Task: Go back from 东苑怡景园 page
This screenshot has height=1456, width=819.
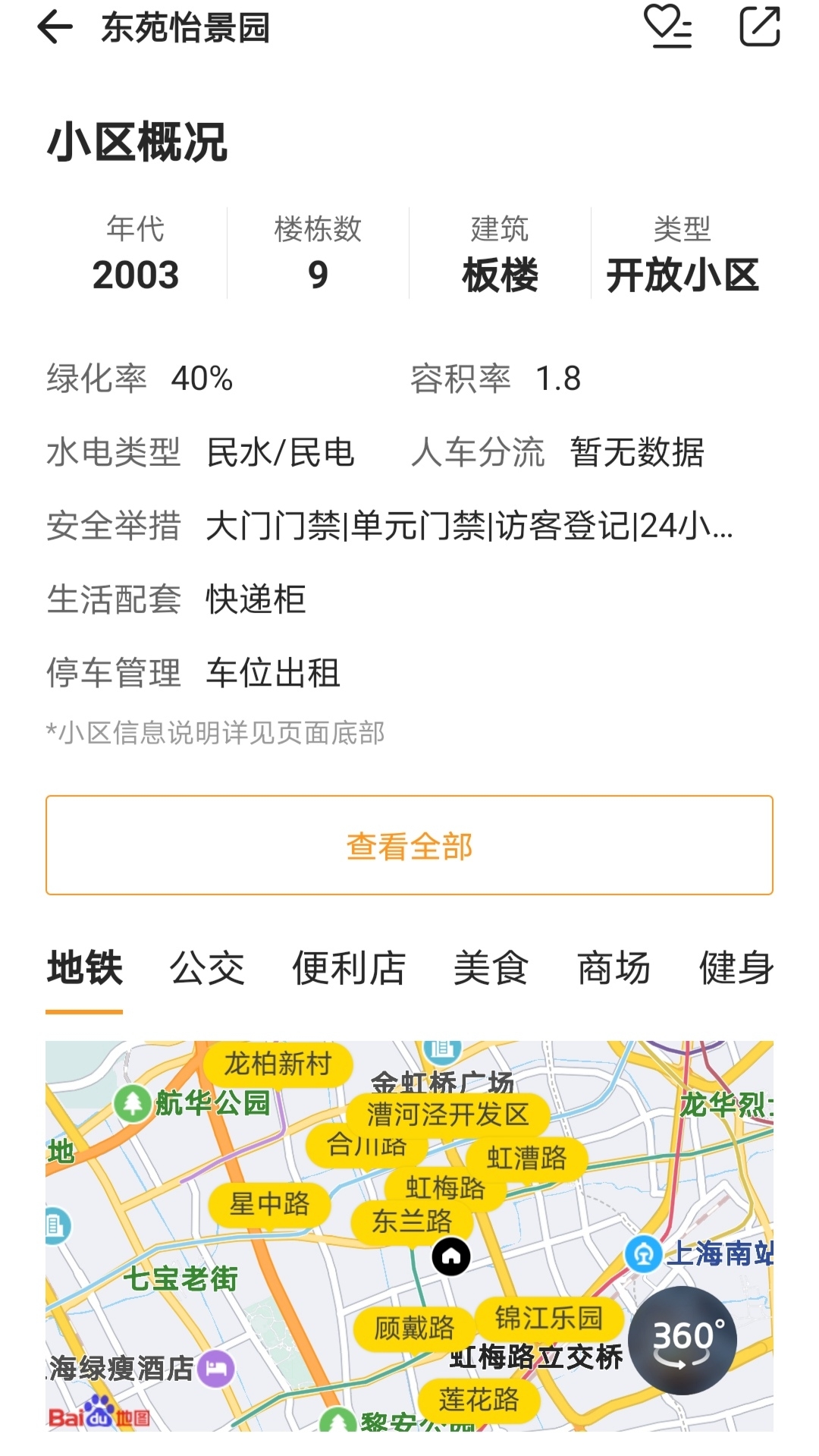Action: coord(55,28)
